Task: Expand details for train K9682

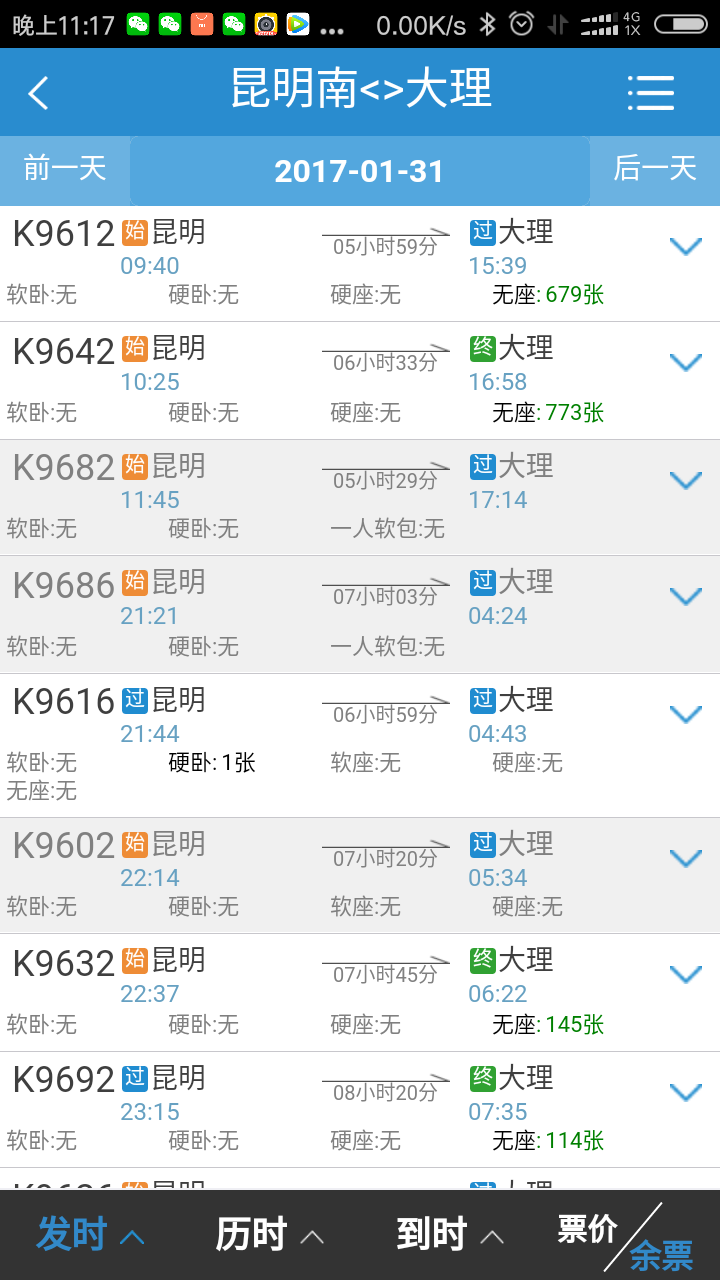Action: 686,480
